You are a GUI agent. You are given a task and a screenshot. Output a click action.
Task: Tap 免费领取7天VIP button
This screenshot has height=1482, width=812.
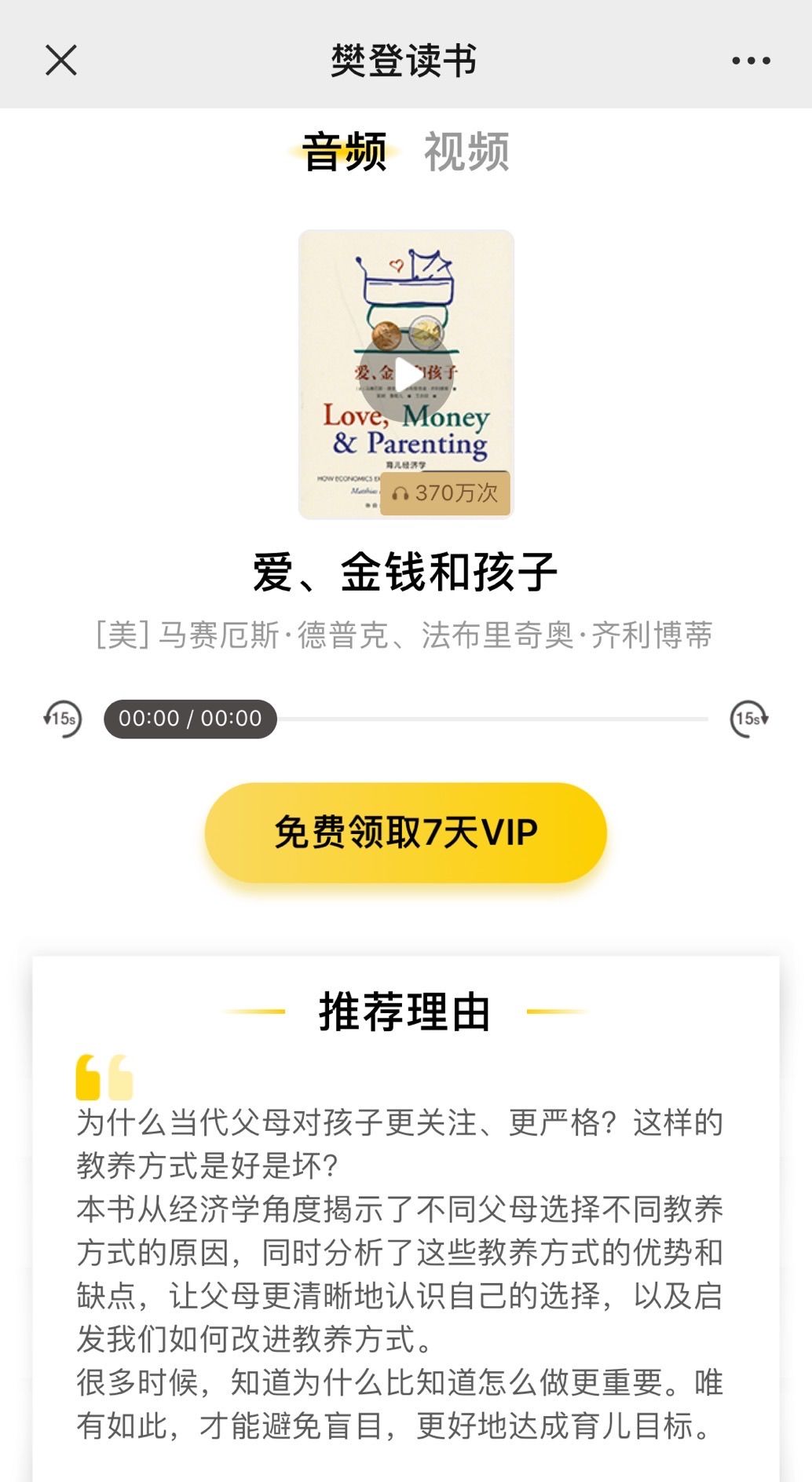(406, 832)
